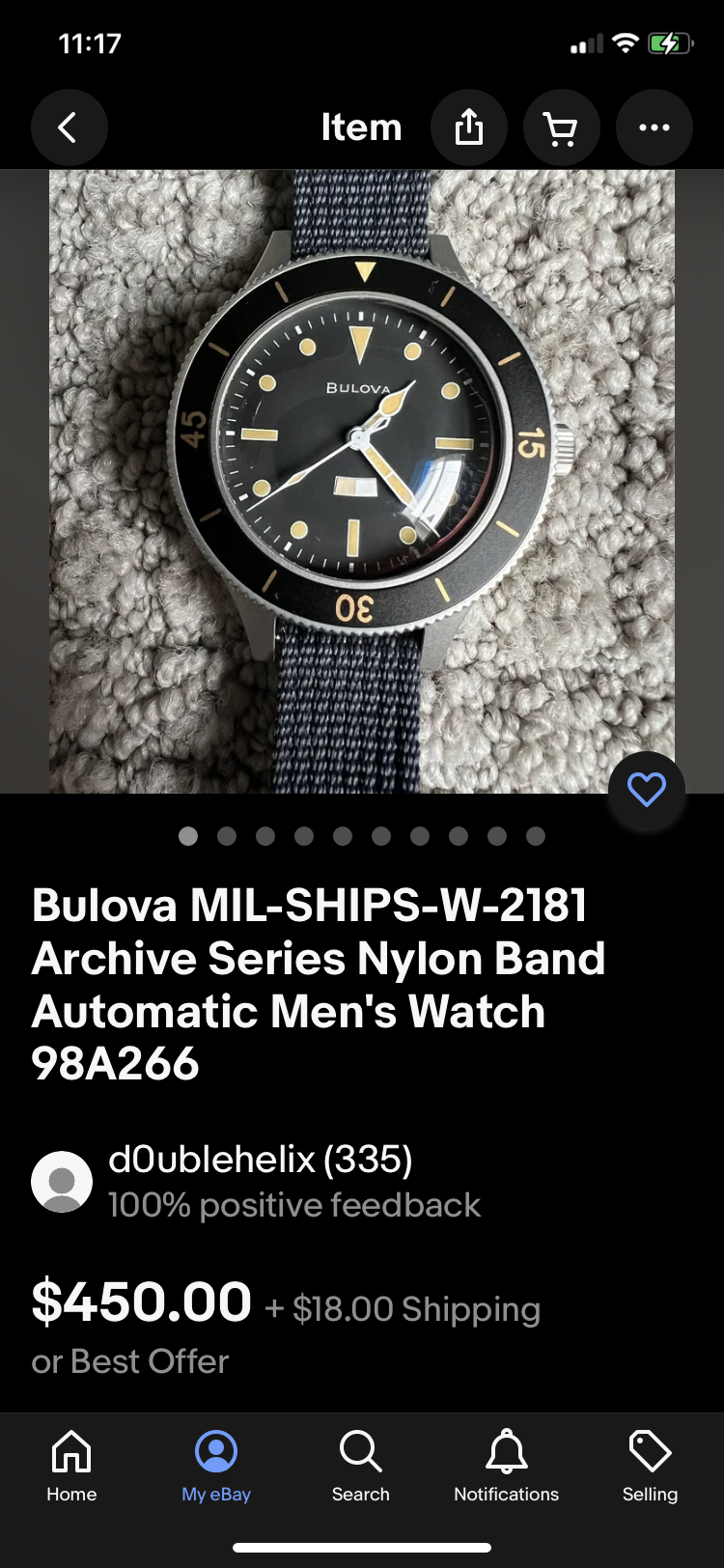Go to the Home tab
Image resolution: width=724 pixels, height=1568 pixels.
(71, 1466)
